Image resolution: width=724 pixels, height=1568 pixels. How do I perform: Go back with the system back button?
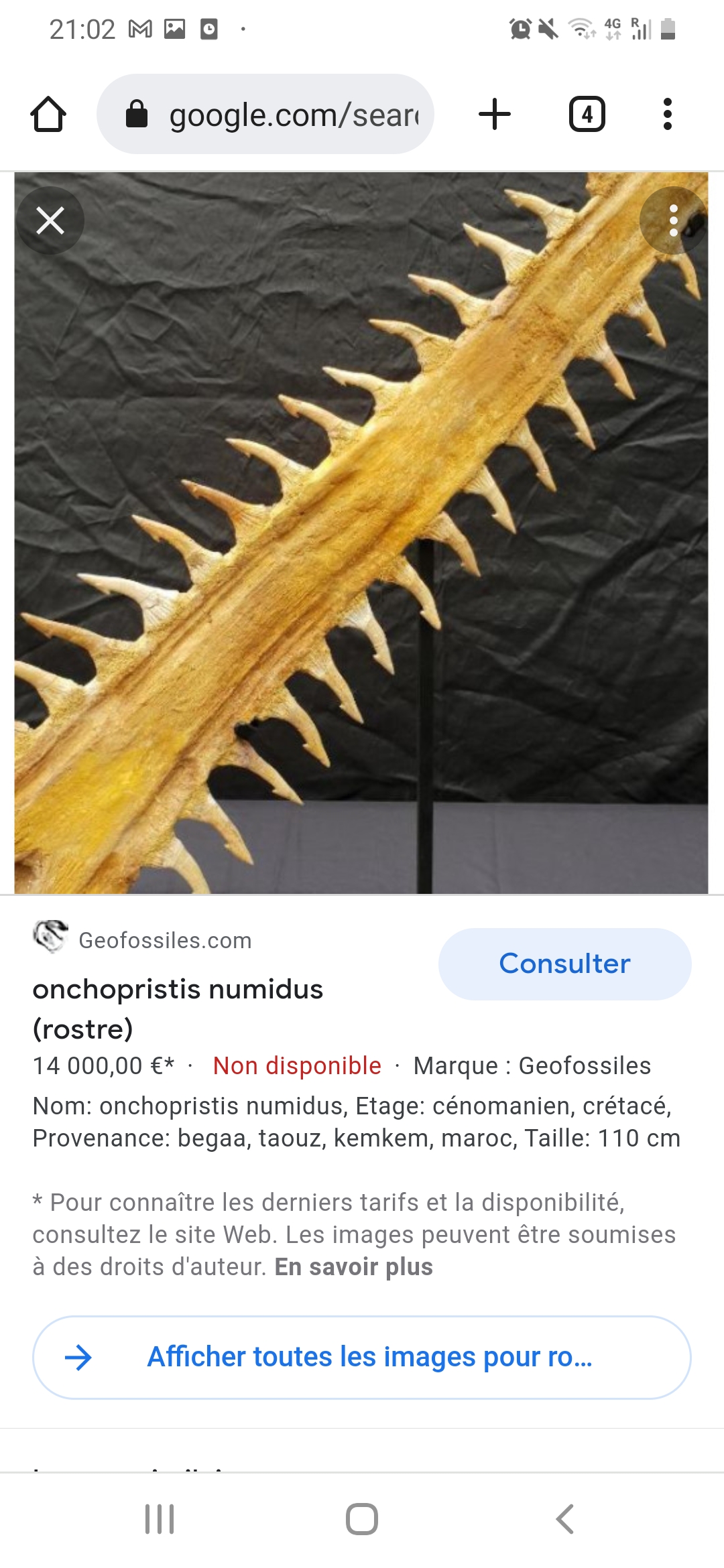click(565, 1518)
